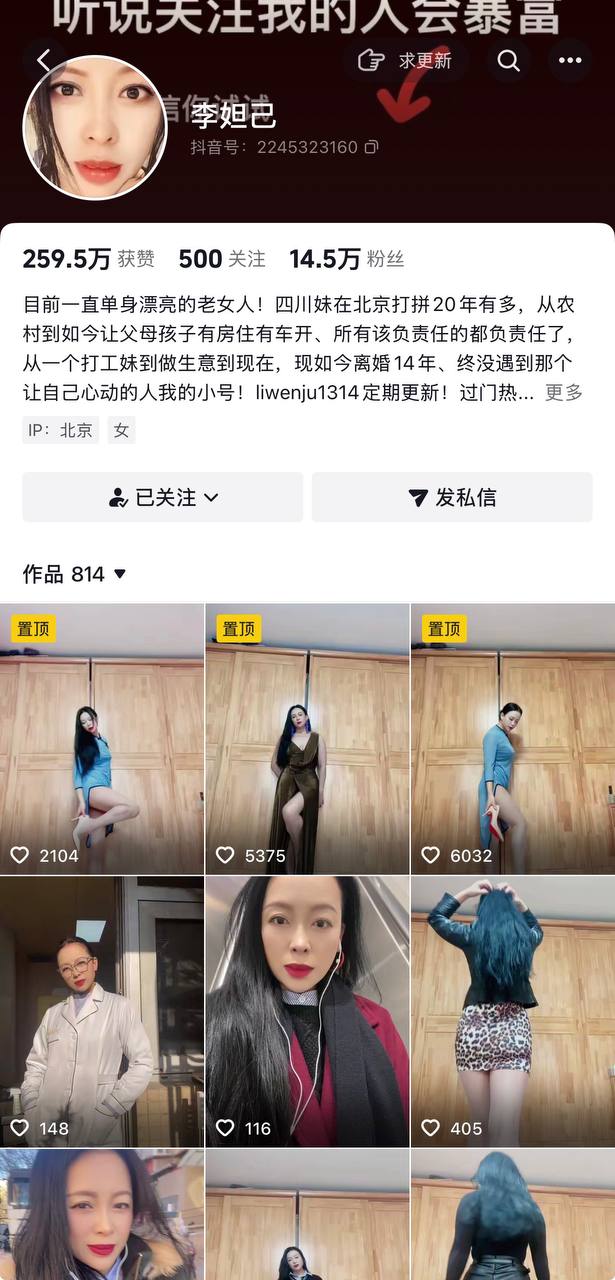Open the 已关注 follow options dropdown
The width and height of the screenshot is (615, 1280).
163,497
